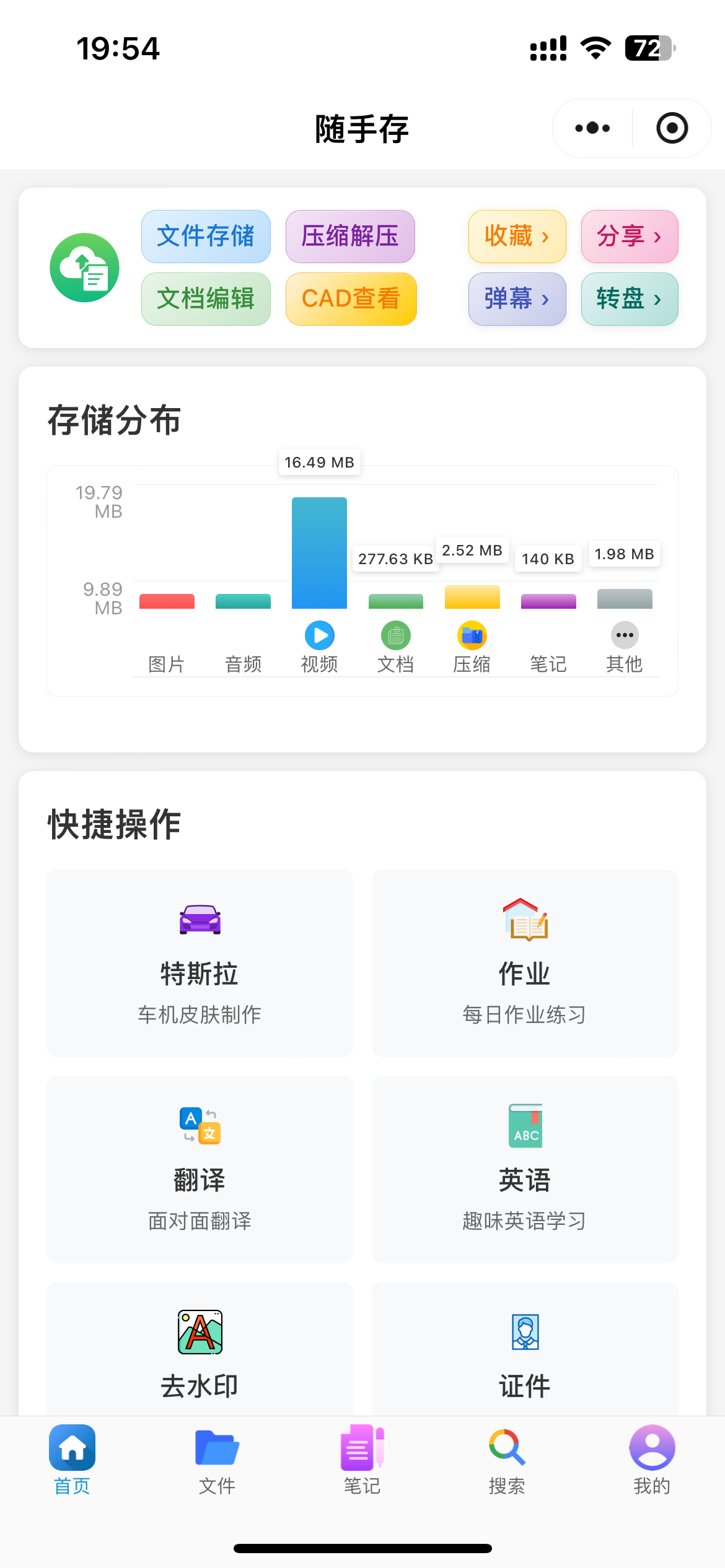
Task: Click the ellipsis capsule menu at the top
Action: tap(589, 128)
